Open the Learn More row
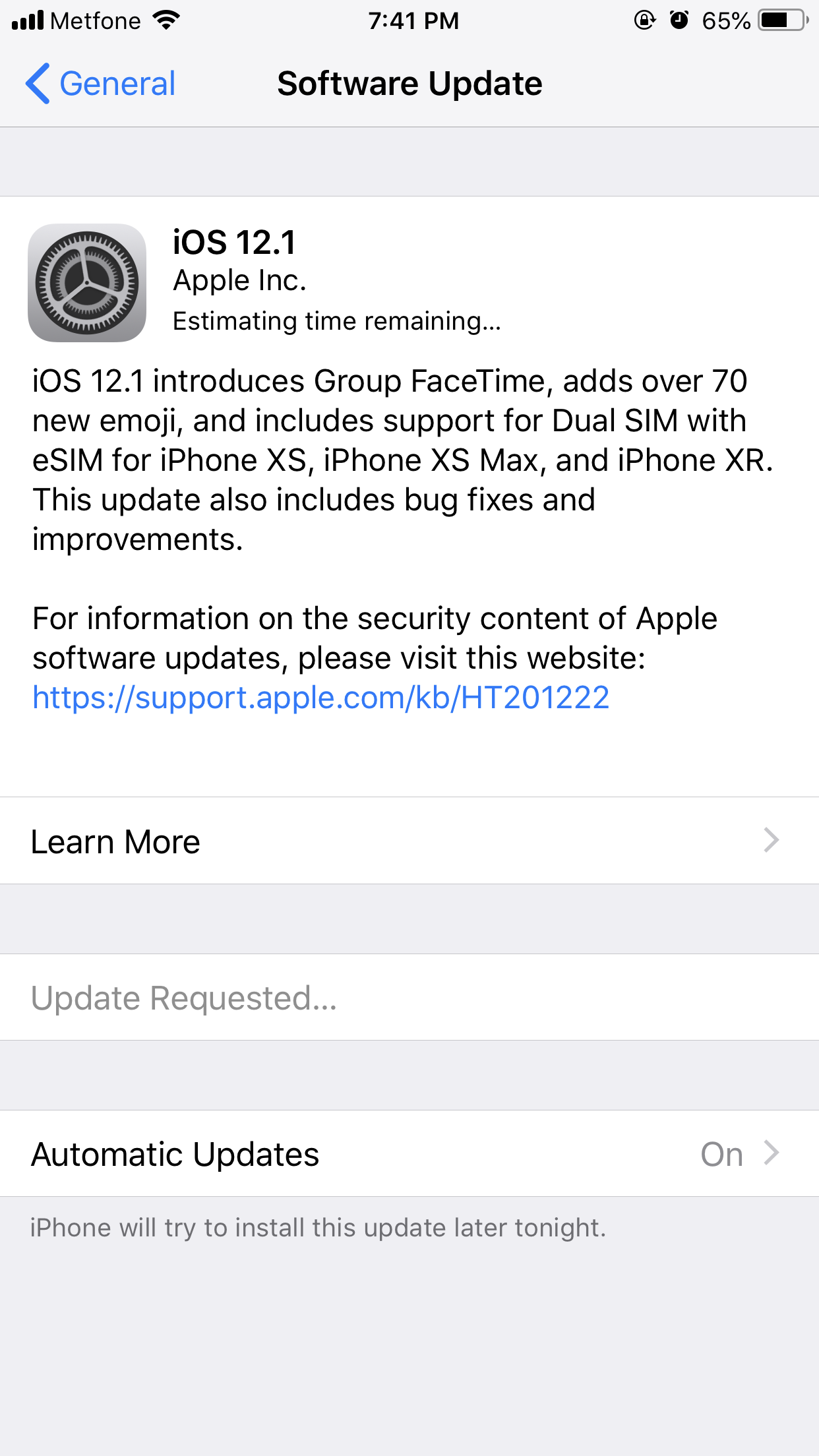The width and height of the screenshot is (819, 1456). coord(409,841)
